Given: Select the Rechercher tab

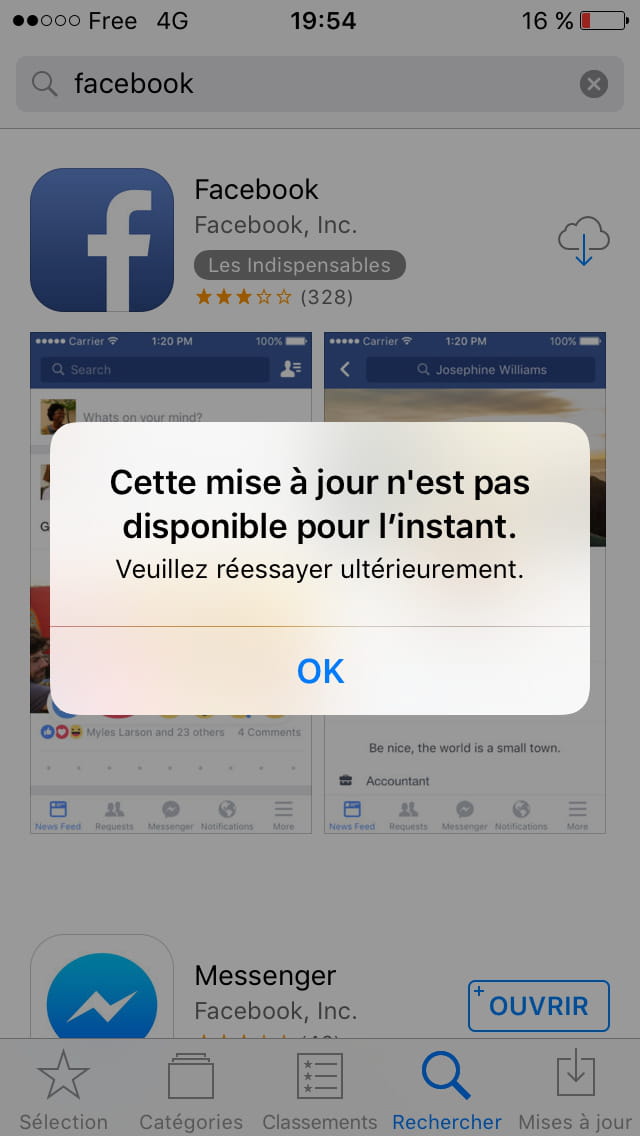Looking at the screenshot, I should point(446,1089).
